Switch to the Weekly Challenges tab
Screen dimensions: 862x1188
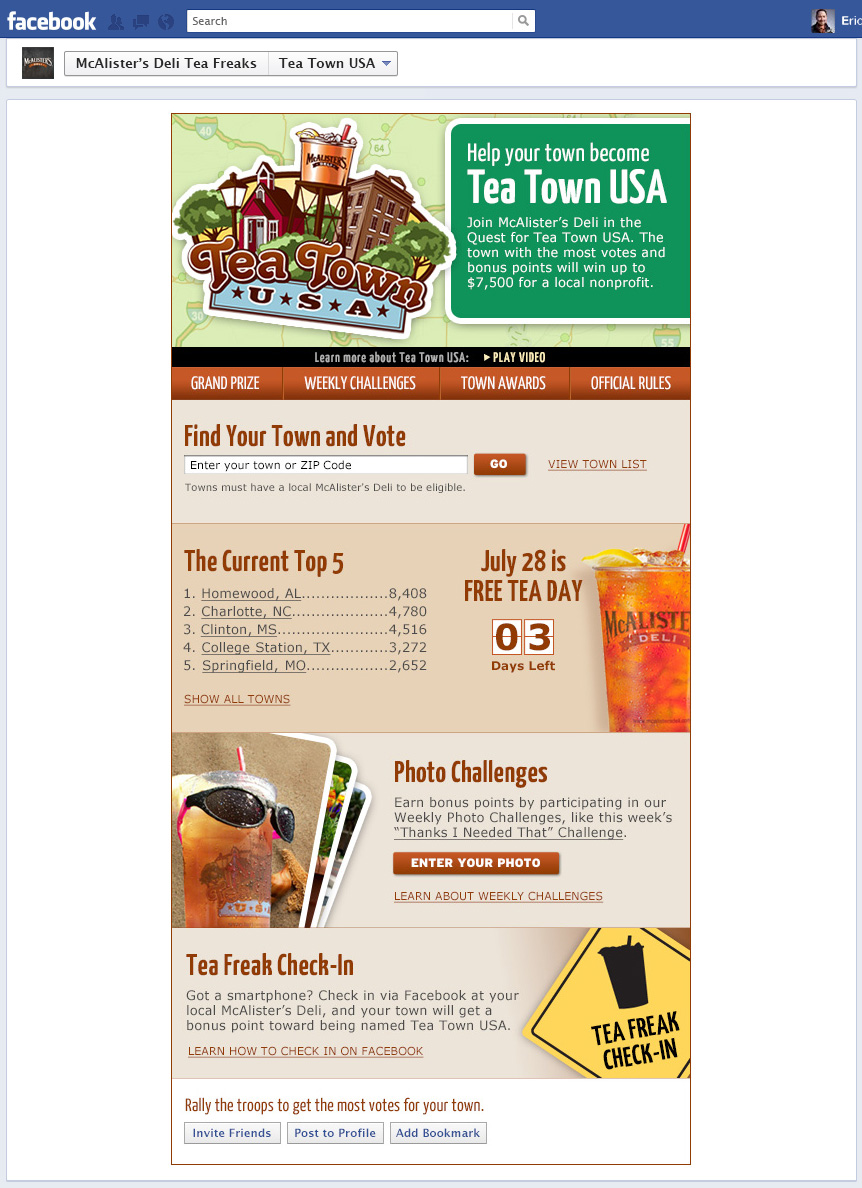[360, 383]
